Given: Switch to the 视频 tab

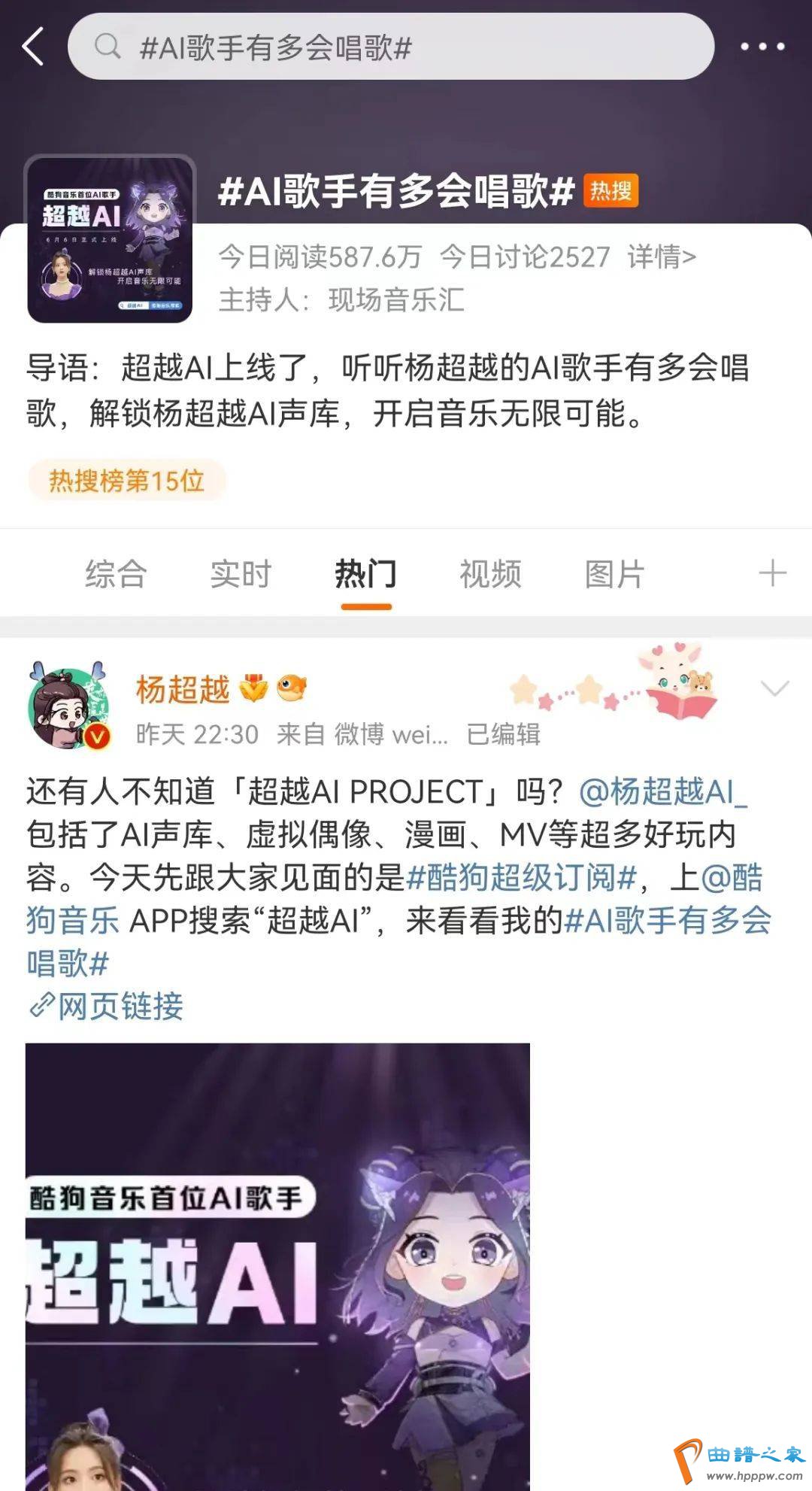Looking at the screenshot, I should [490, 574].
